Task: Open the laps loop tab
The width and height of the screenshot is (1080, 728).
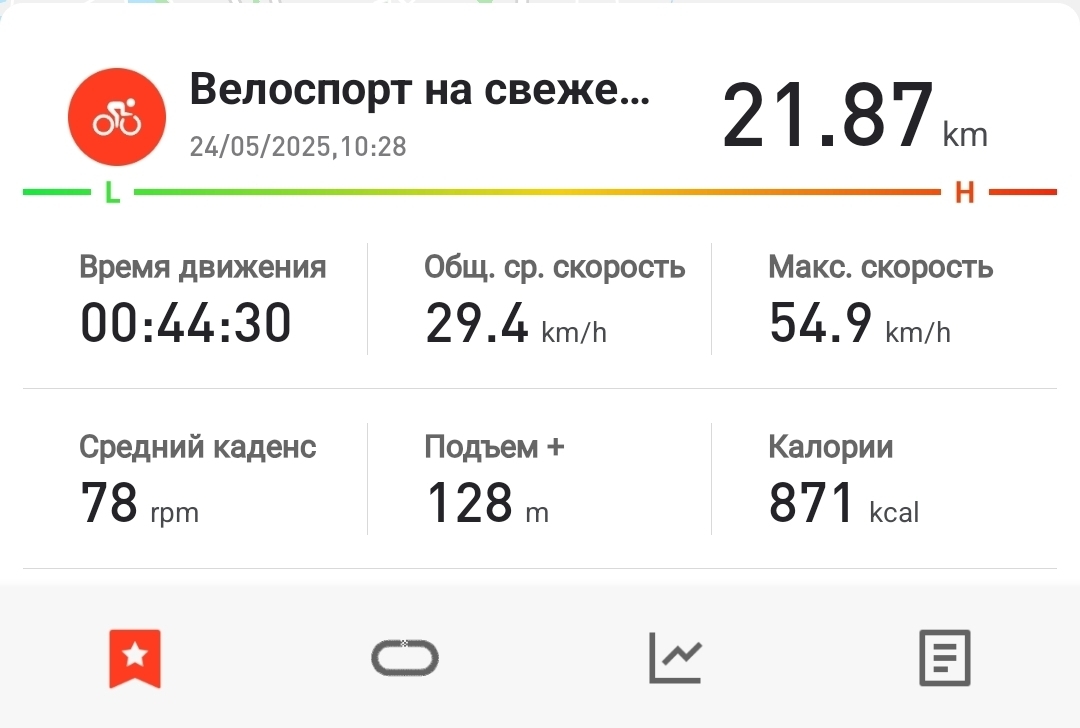Action: tap(405, 658)
